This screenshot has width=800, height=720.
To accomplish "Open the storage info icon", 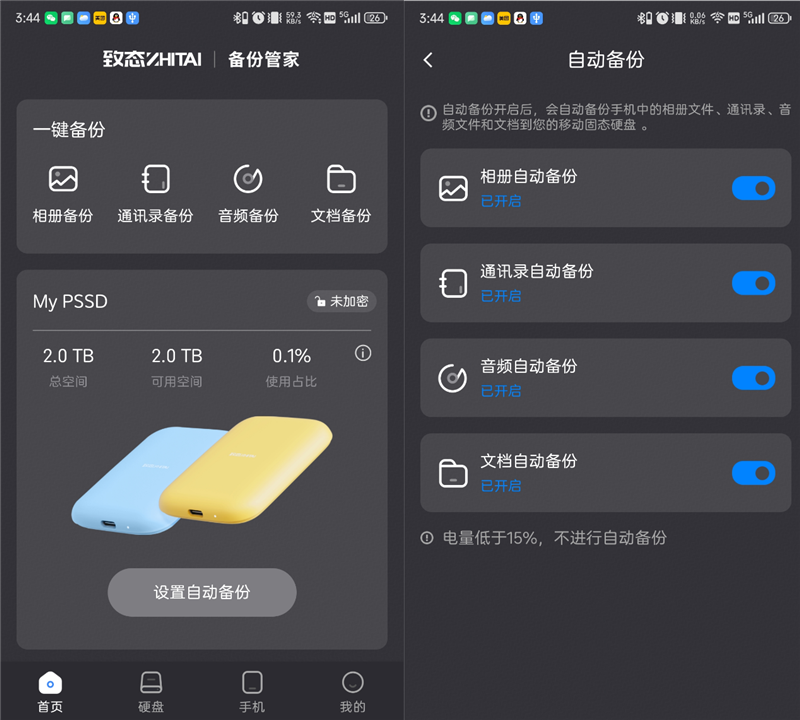I will (x=363, y=353).
